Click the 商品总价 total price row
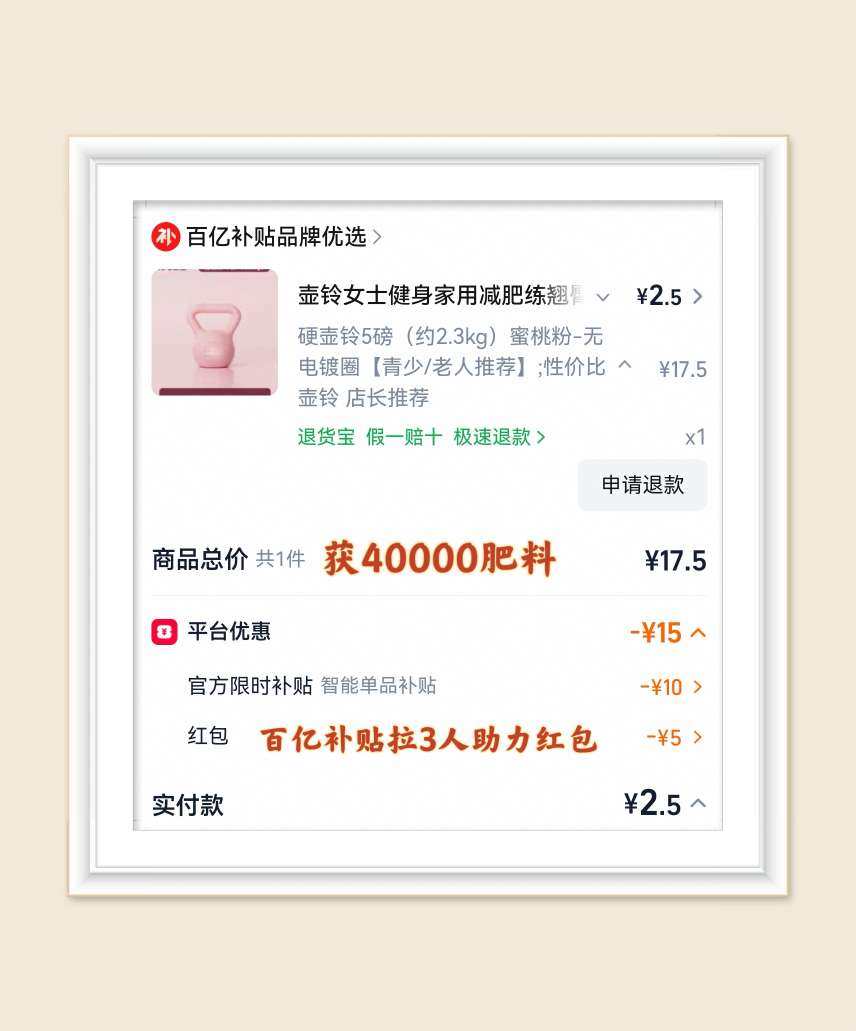This screenshot has height=1031, width=856. point(202,559)
